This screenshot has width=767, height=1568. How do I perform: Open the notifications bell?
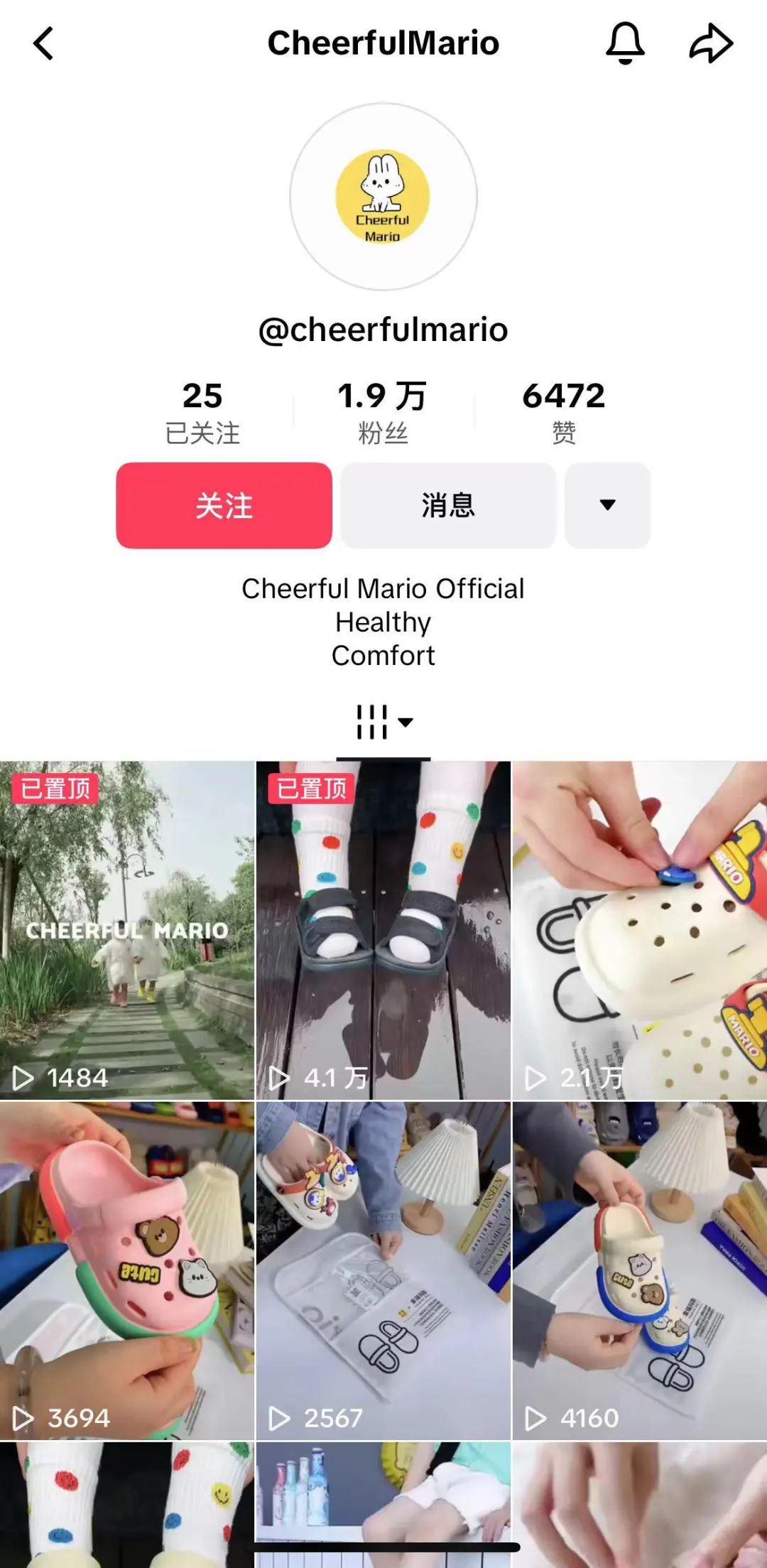[625, 43]
